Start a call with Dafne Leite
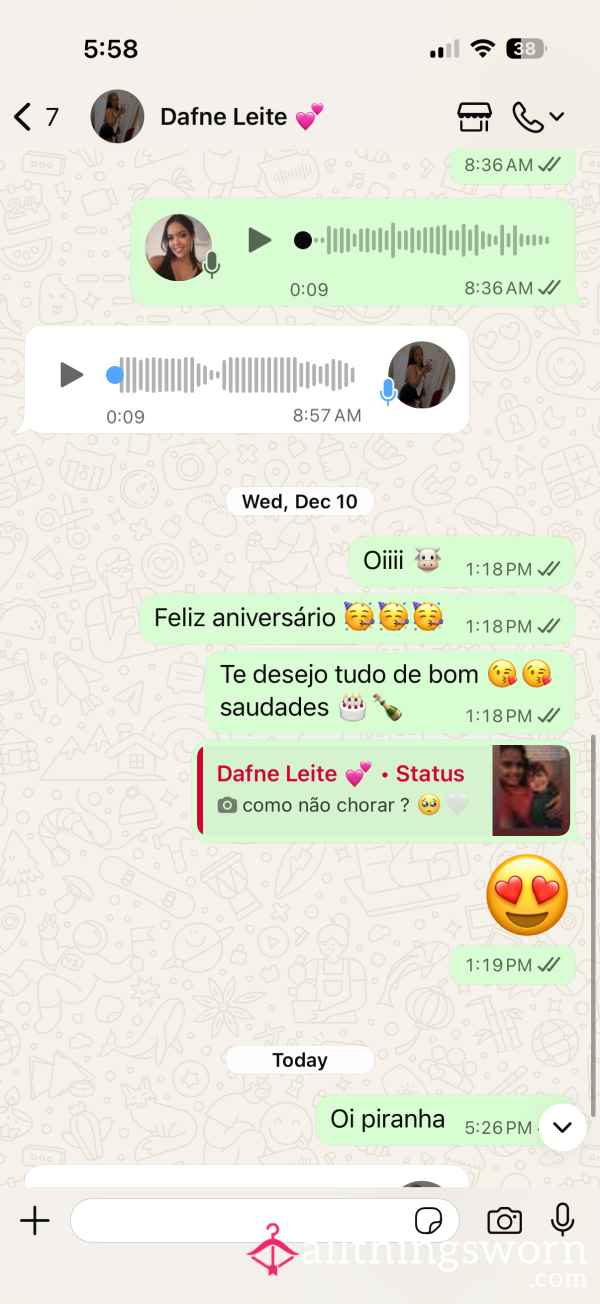The height and width of the screenshot is (1304, 600). pos(527,117)
